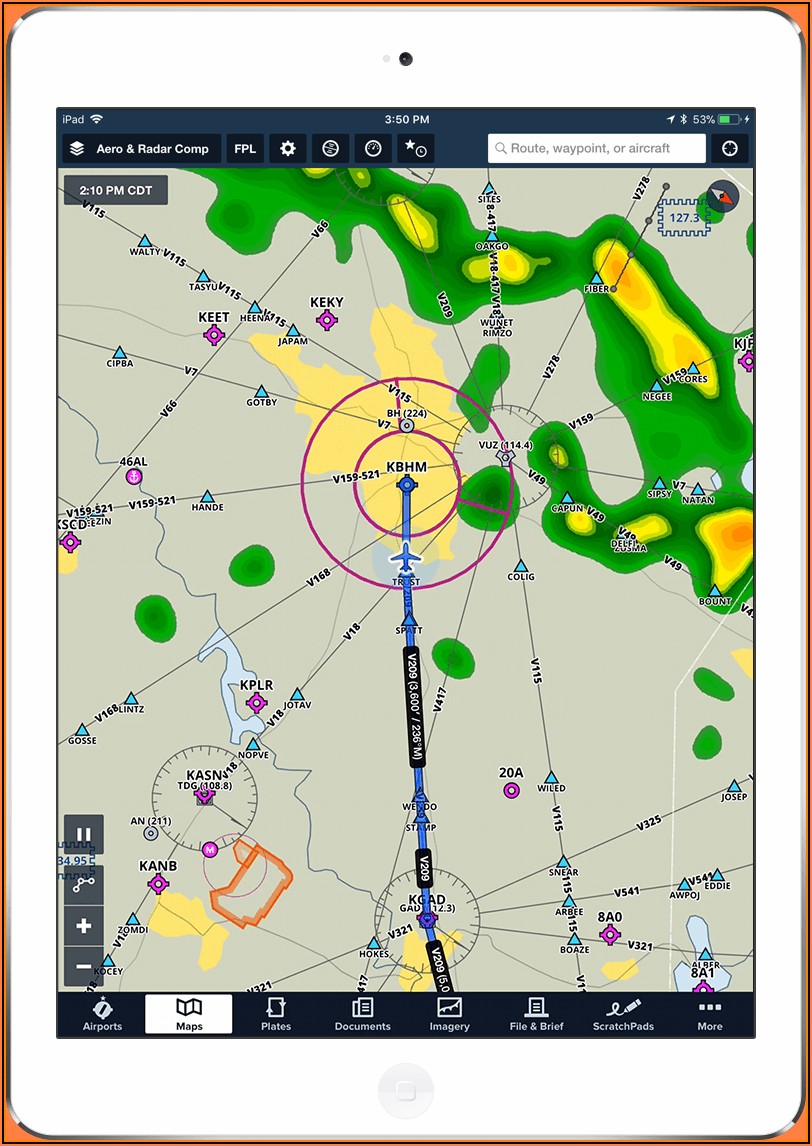Pause the radar animation
The height and width of the screenshot is (1146, 812).
tap(84, 834)
